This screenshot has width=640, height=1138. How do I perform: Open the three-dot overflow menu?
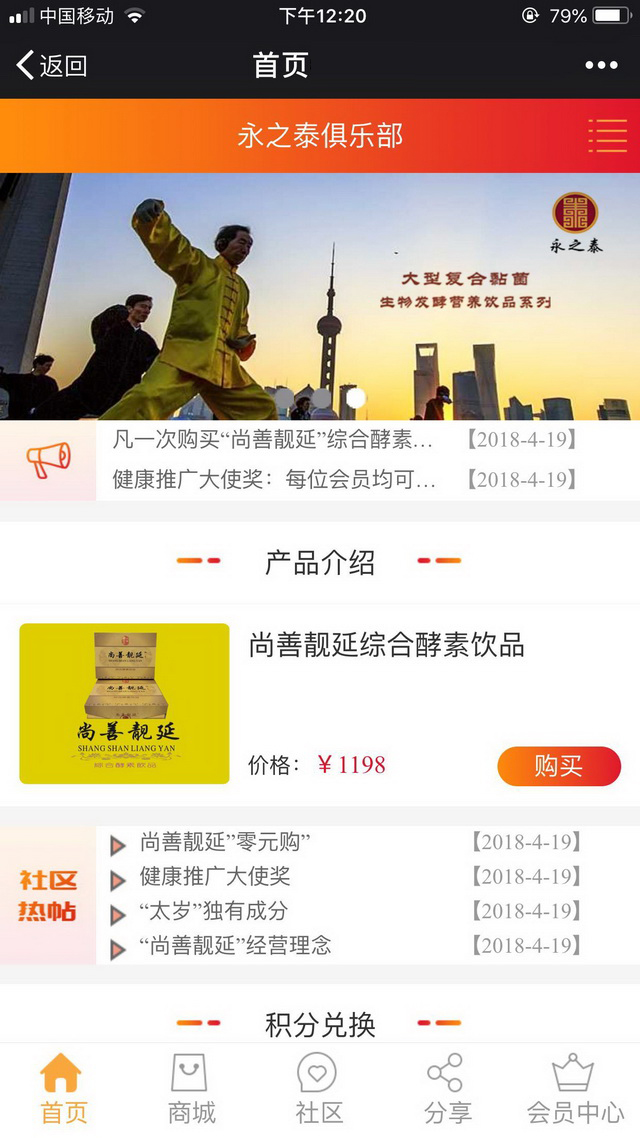coord(601,66)
